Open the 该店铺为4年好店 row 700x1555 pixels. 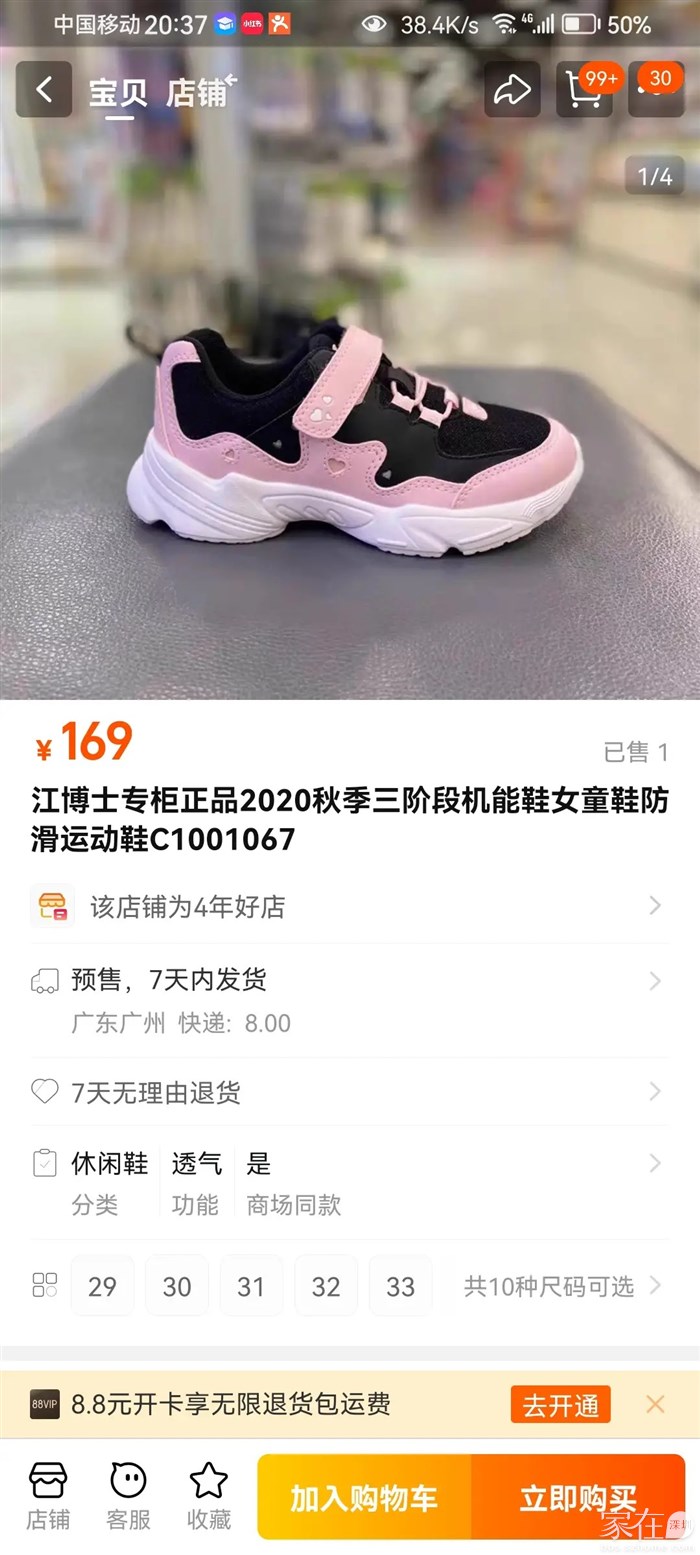(350, 906)
